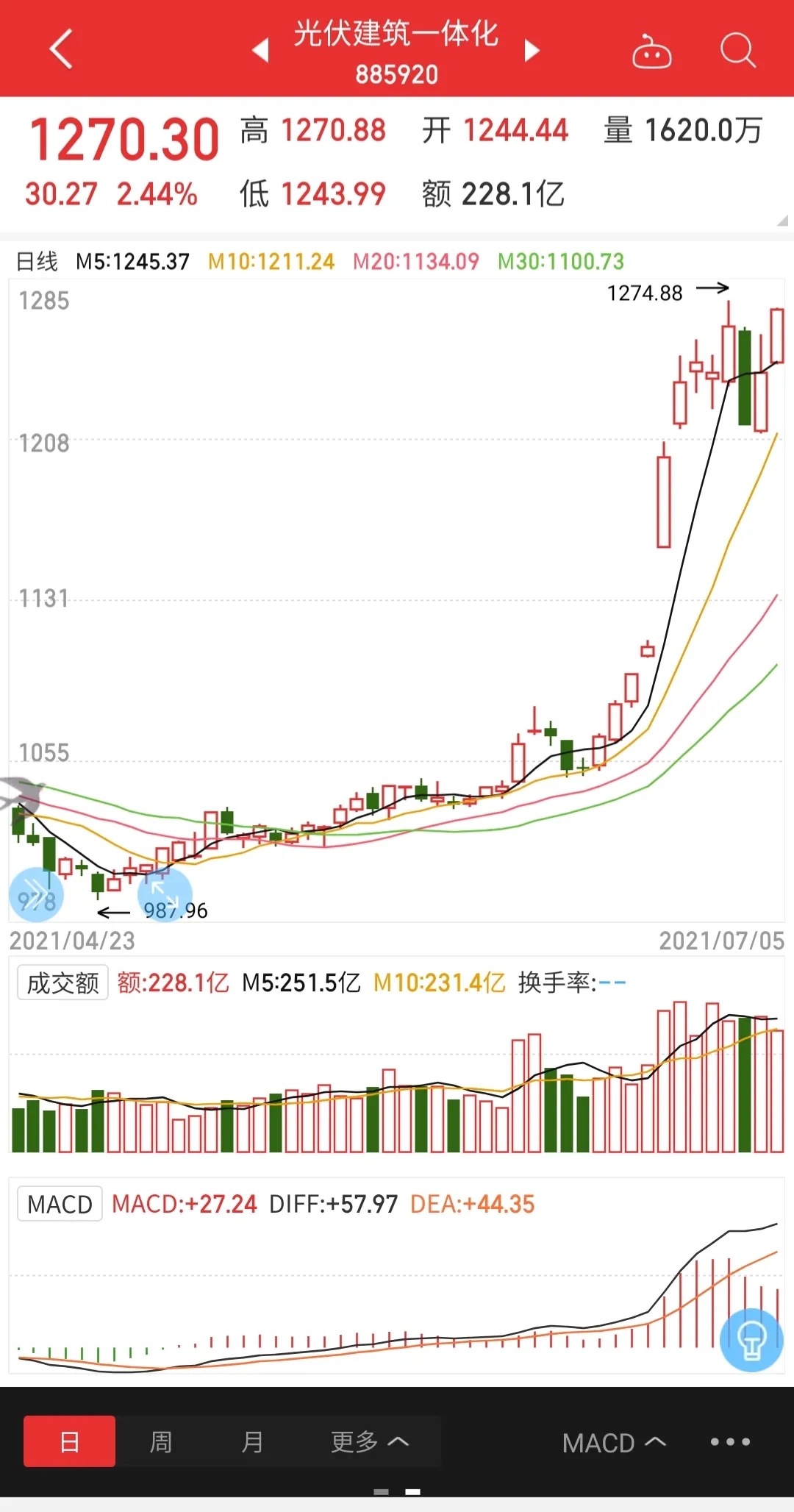Open the three-dot more options menu
794x1512 pixels.
730,1441
